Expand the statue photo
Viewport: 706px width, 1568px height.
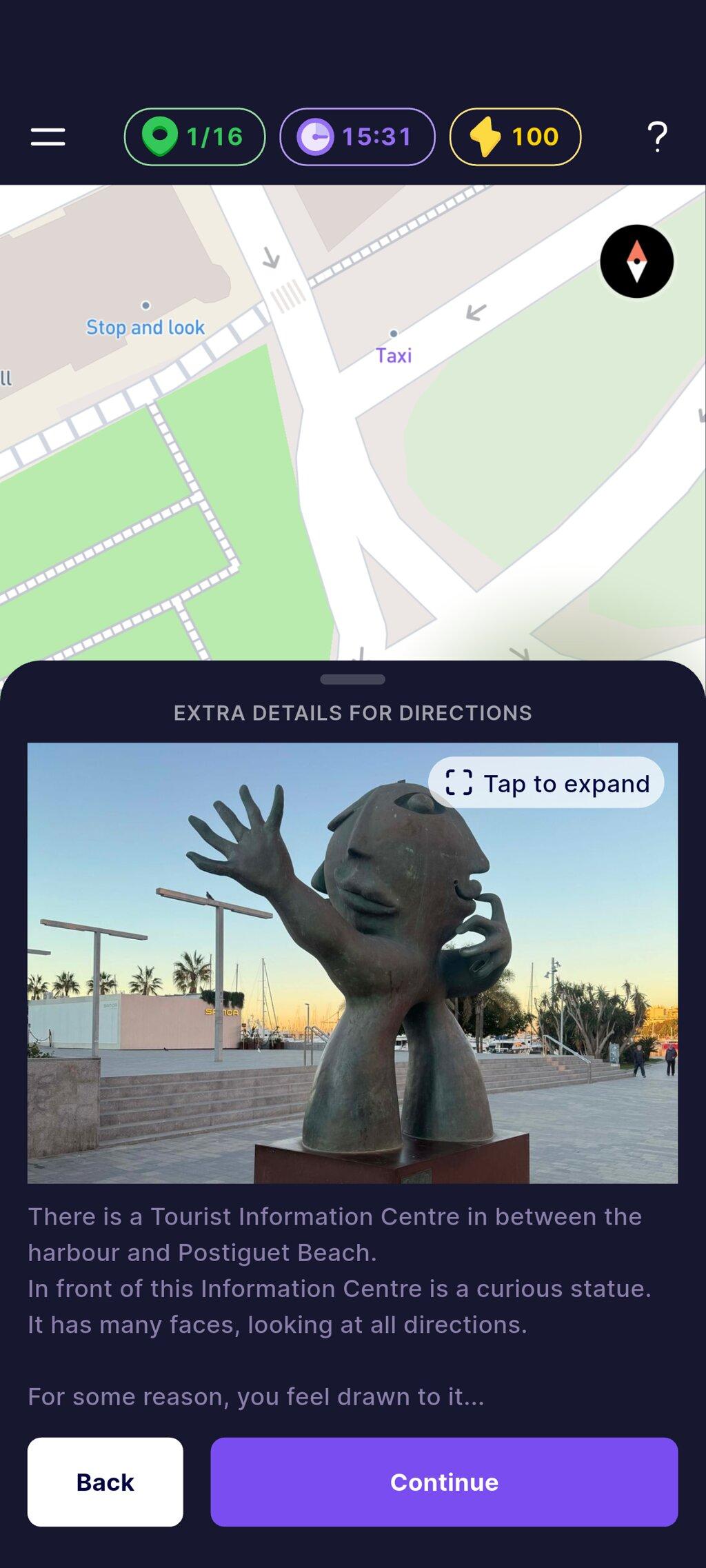point(546,783)
